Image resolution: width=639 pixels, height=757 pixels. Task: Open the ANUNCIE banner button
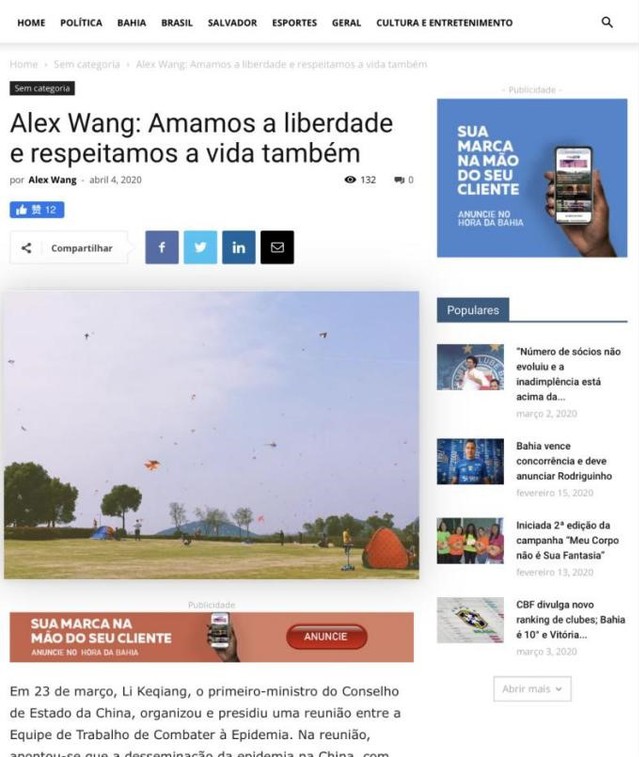326,637
